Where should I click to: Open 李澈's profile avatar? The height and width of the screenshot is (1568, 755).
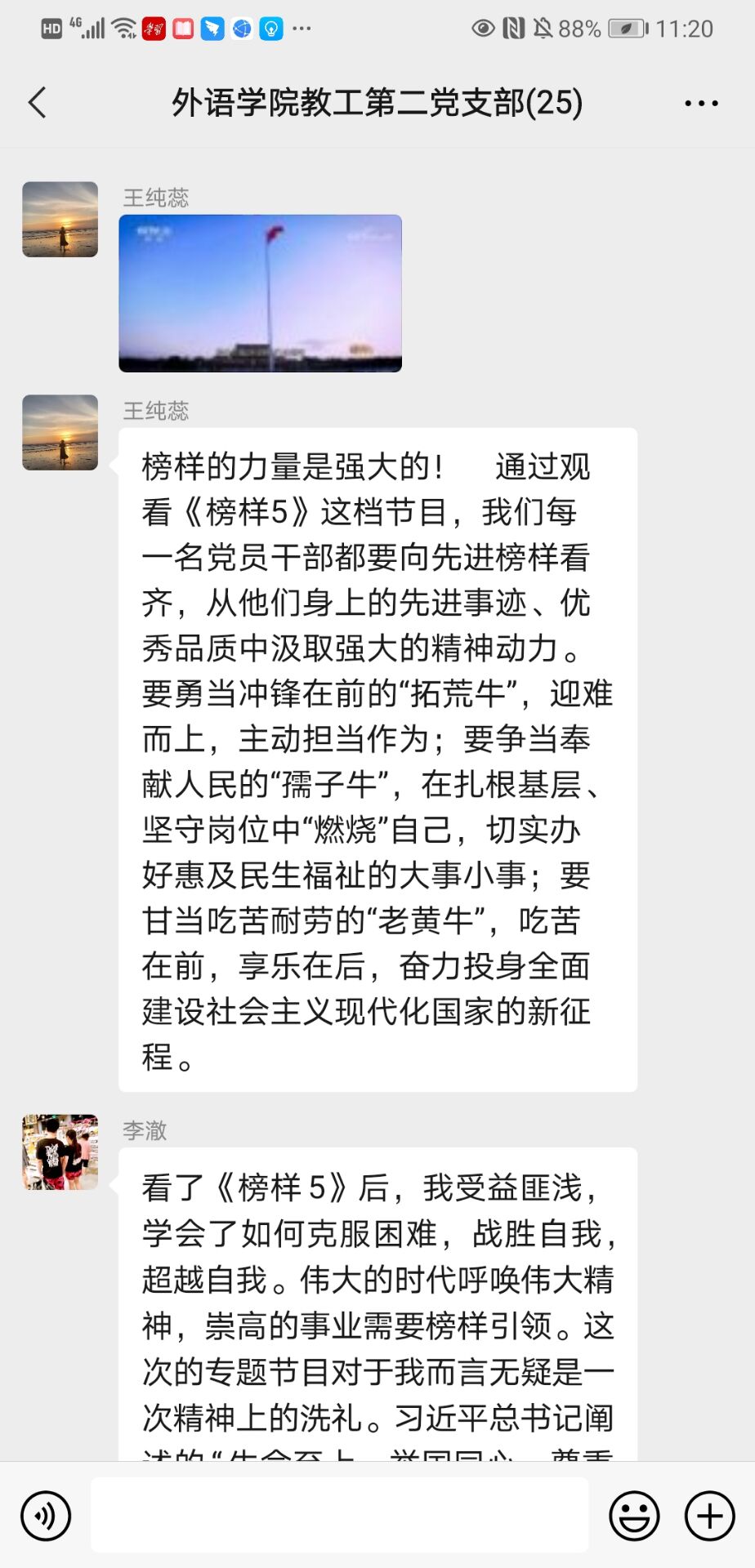tap(60, 1152)
